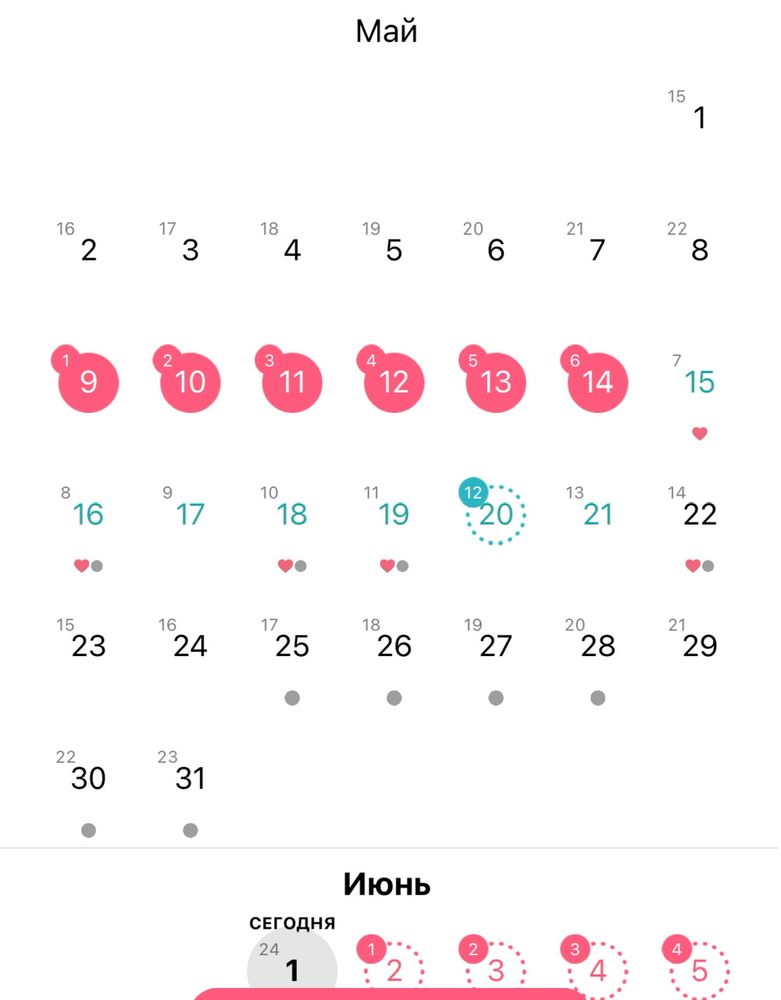Select May 28 on the calendar
781x1000 pixels.
(x=597, y=646)
